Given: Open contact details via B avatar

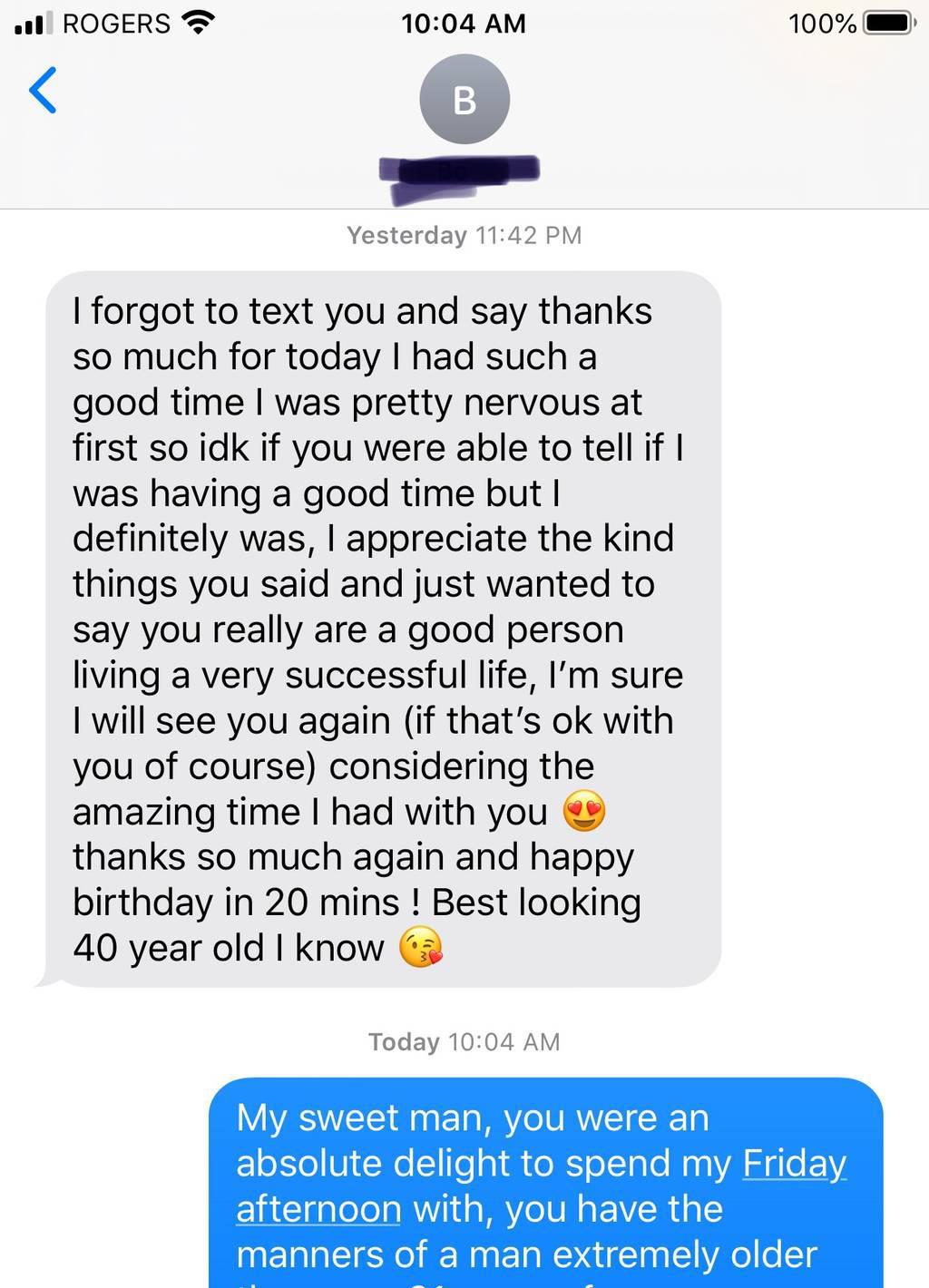Looking at the screenshot, I should [x=464, y=99].
